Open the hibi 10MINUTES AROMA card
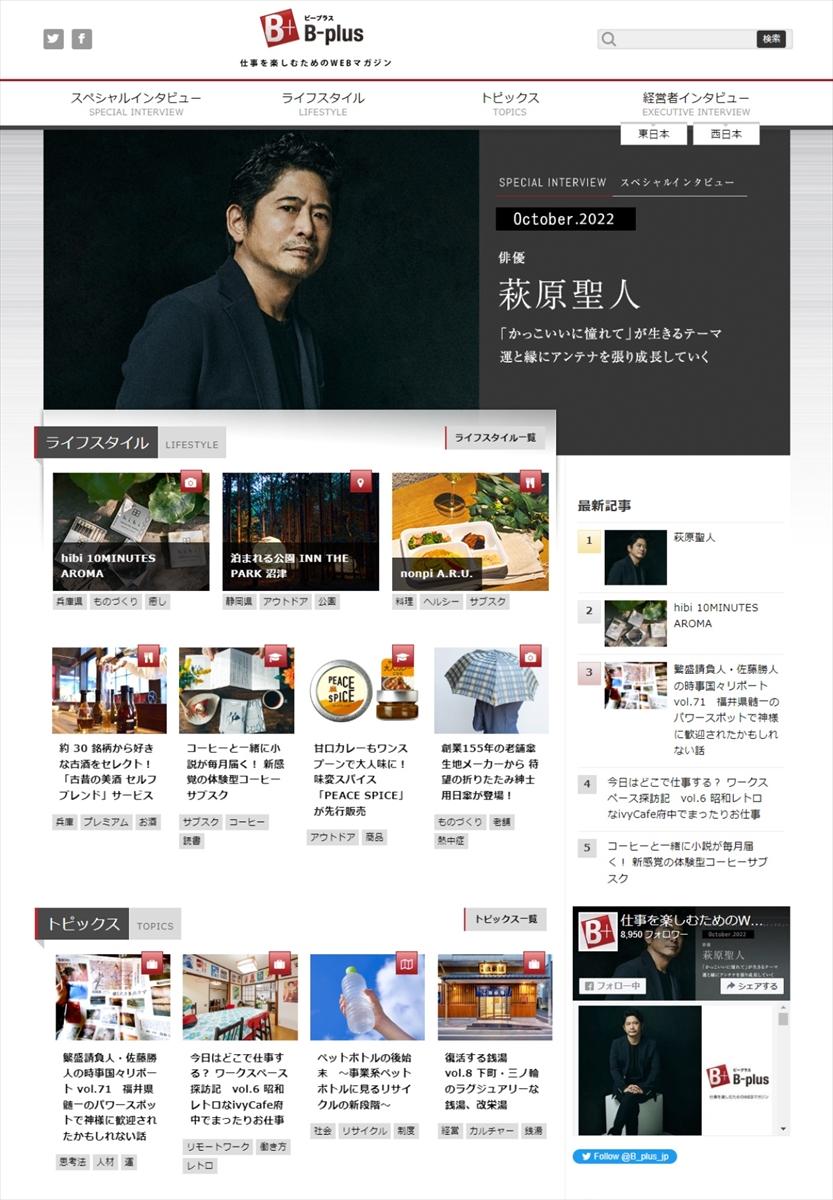This screenshot has width=833, height=1200. [x=130, y=532]
